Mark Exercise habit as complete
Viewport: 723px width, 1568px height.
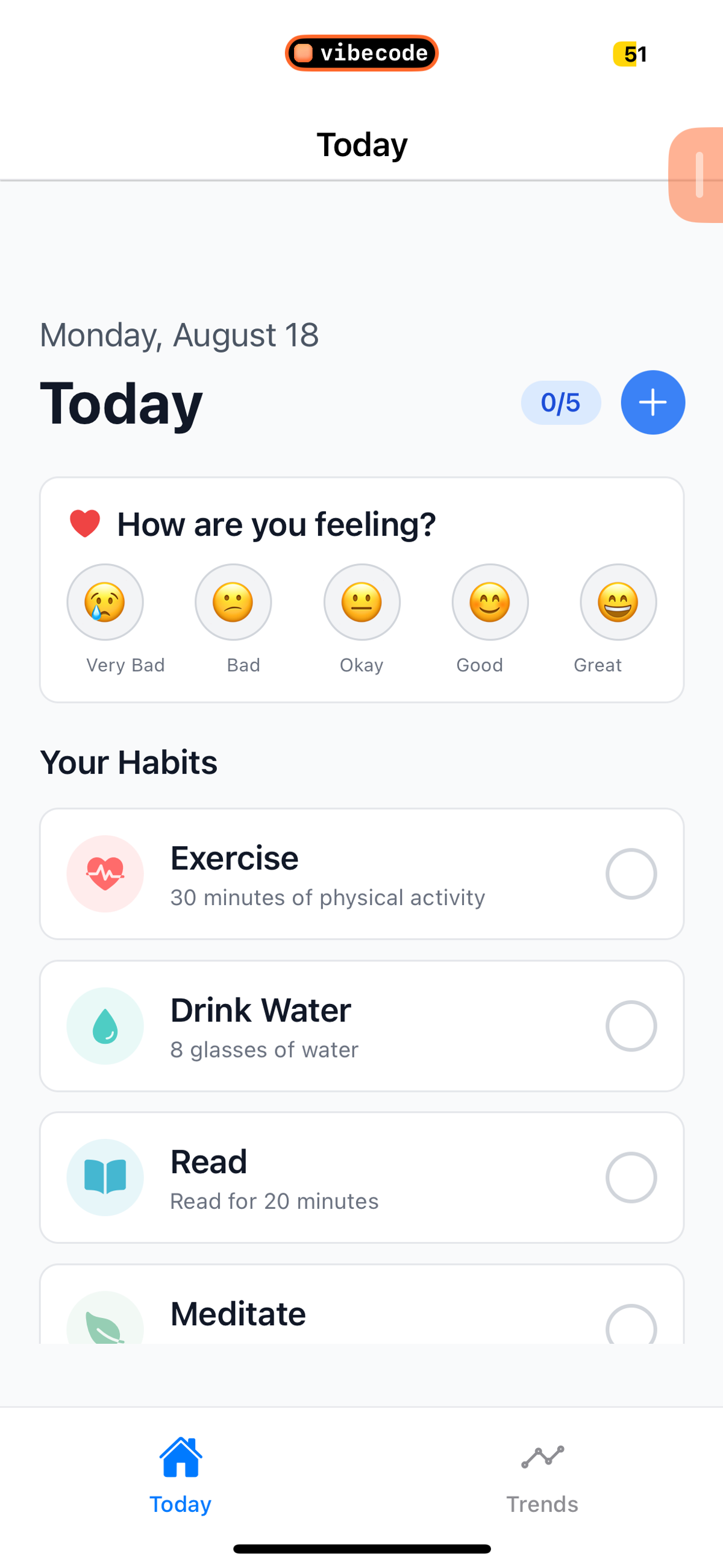(x=631, y=873)
